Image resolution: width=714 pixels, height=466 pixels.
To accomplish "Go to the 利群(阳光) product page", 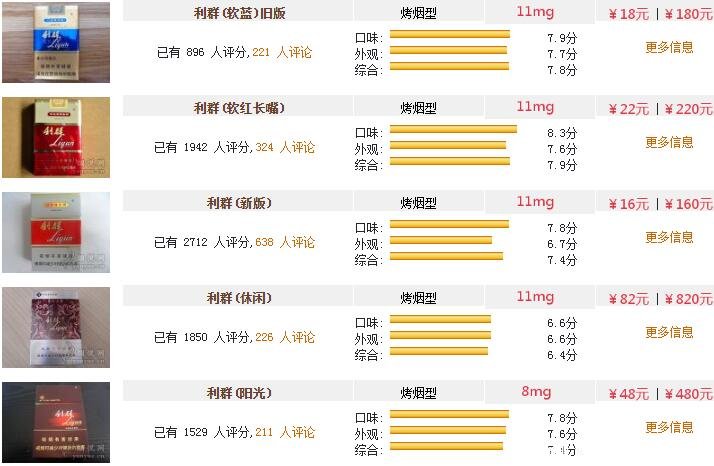I will point(239,393).
